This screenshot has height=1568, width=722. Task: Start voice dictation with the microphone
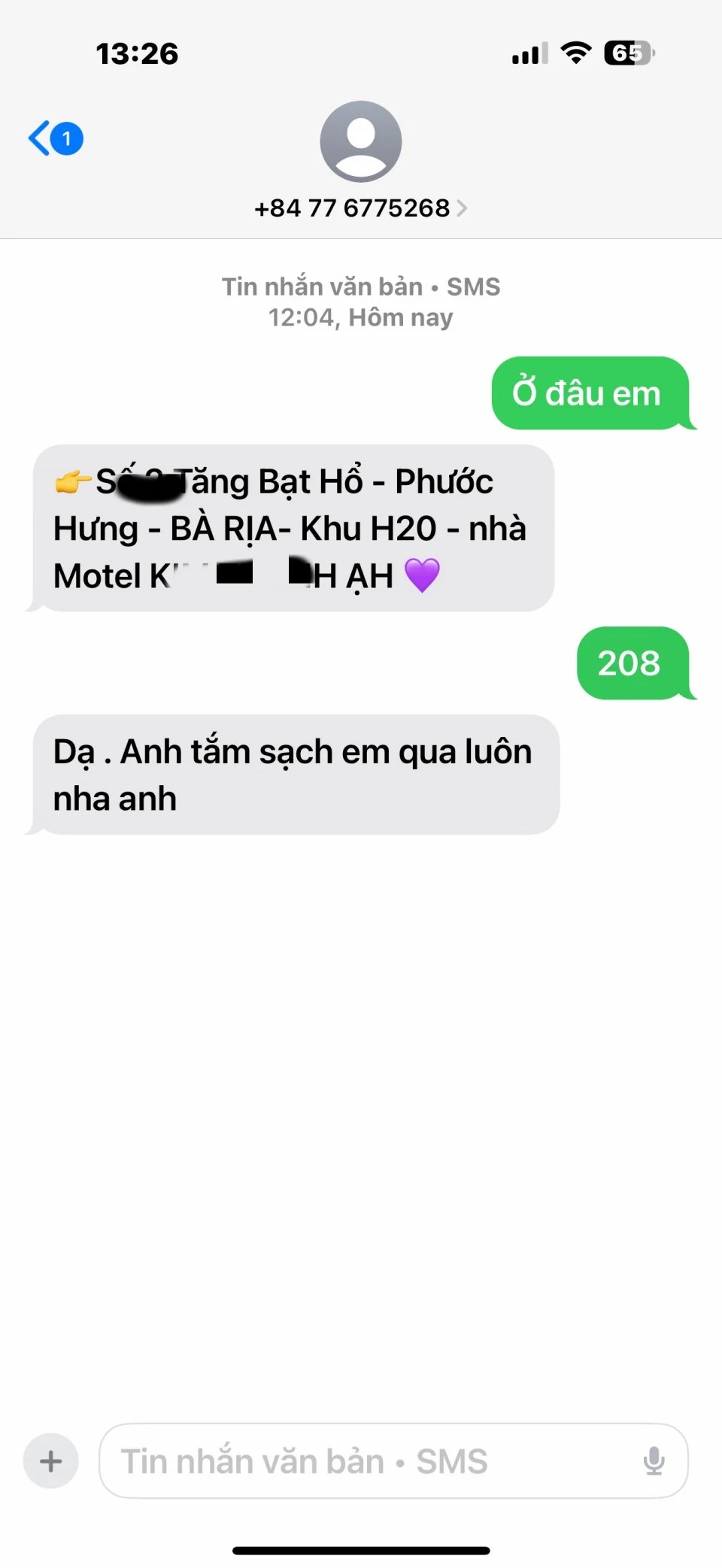coord(654,1461)
